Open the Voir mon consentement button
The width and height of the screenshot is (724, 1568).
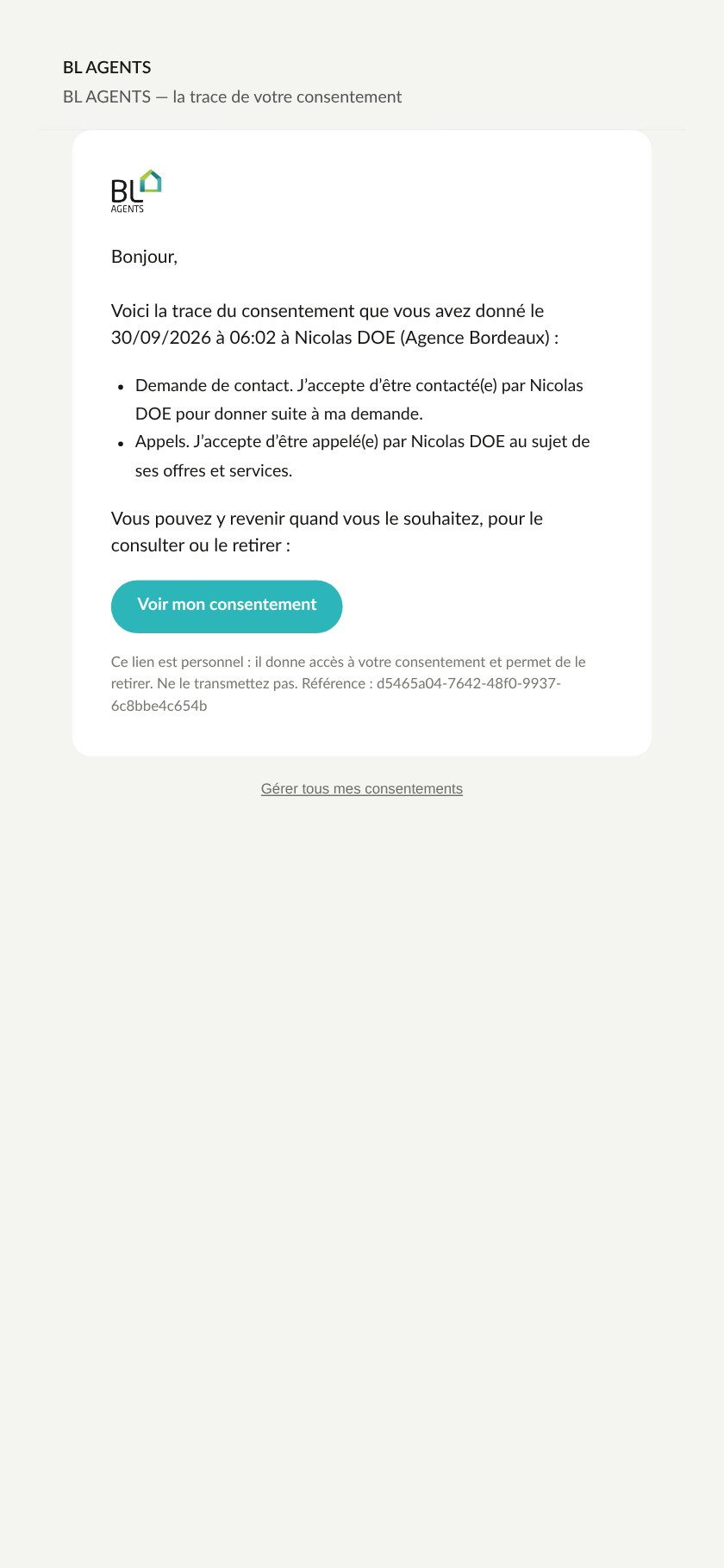[227, 607]
